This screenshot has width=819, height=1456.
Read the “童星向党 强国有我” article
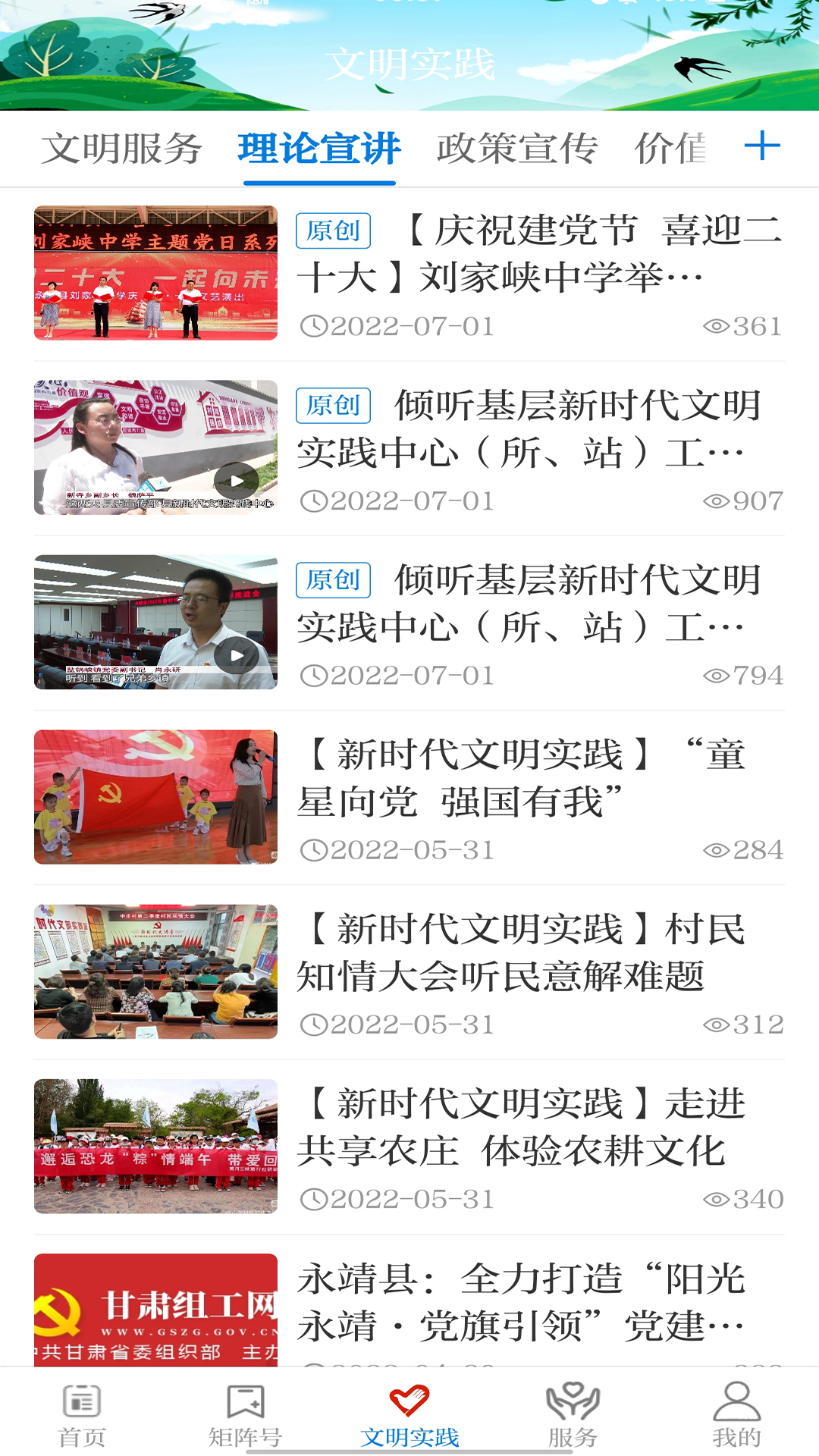(538, 778)
